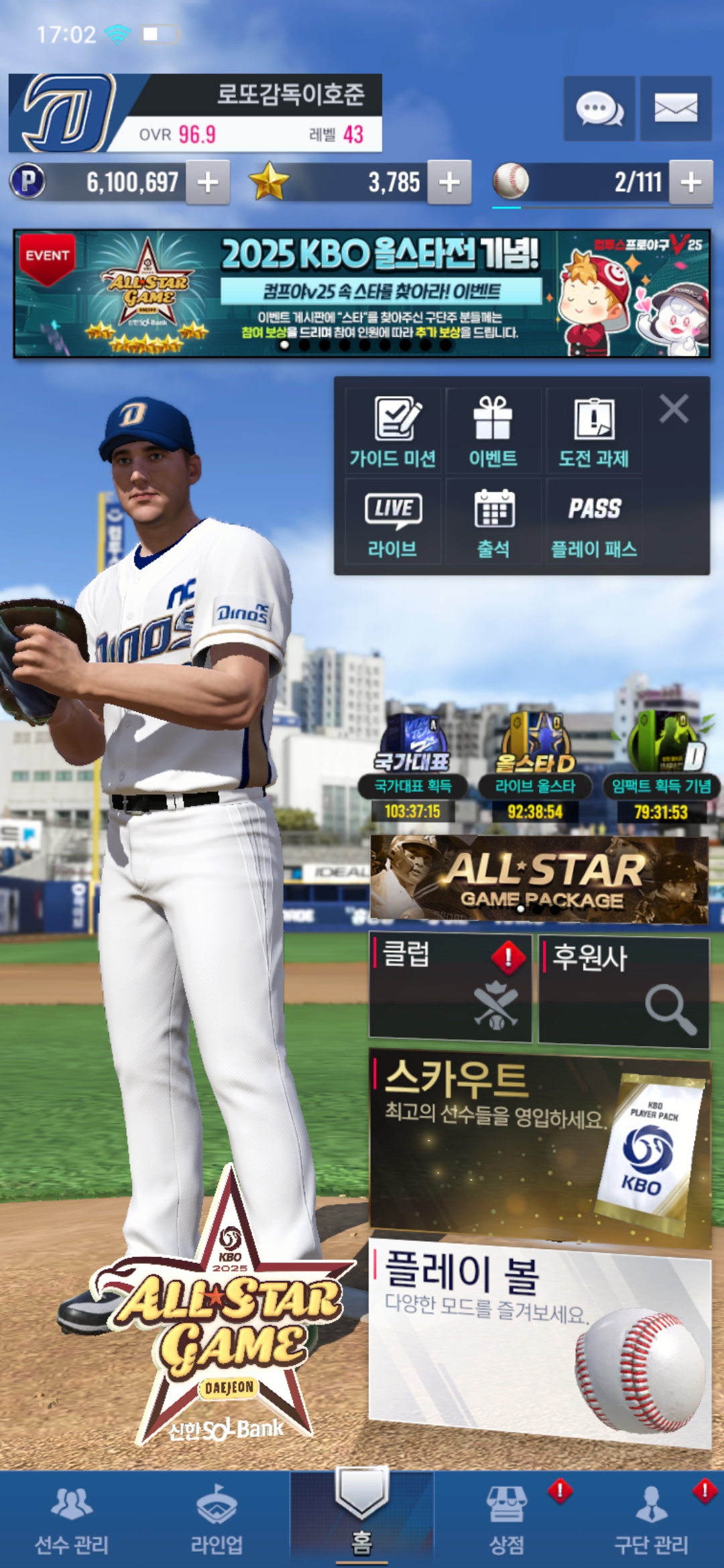Open the 클럽 tile
The image size is (724, 1568).
[450, 988]
